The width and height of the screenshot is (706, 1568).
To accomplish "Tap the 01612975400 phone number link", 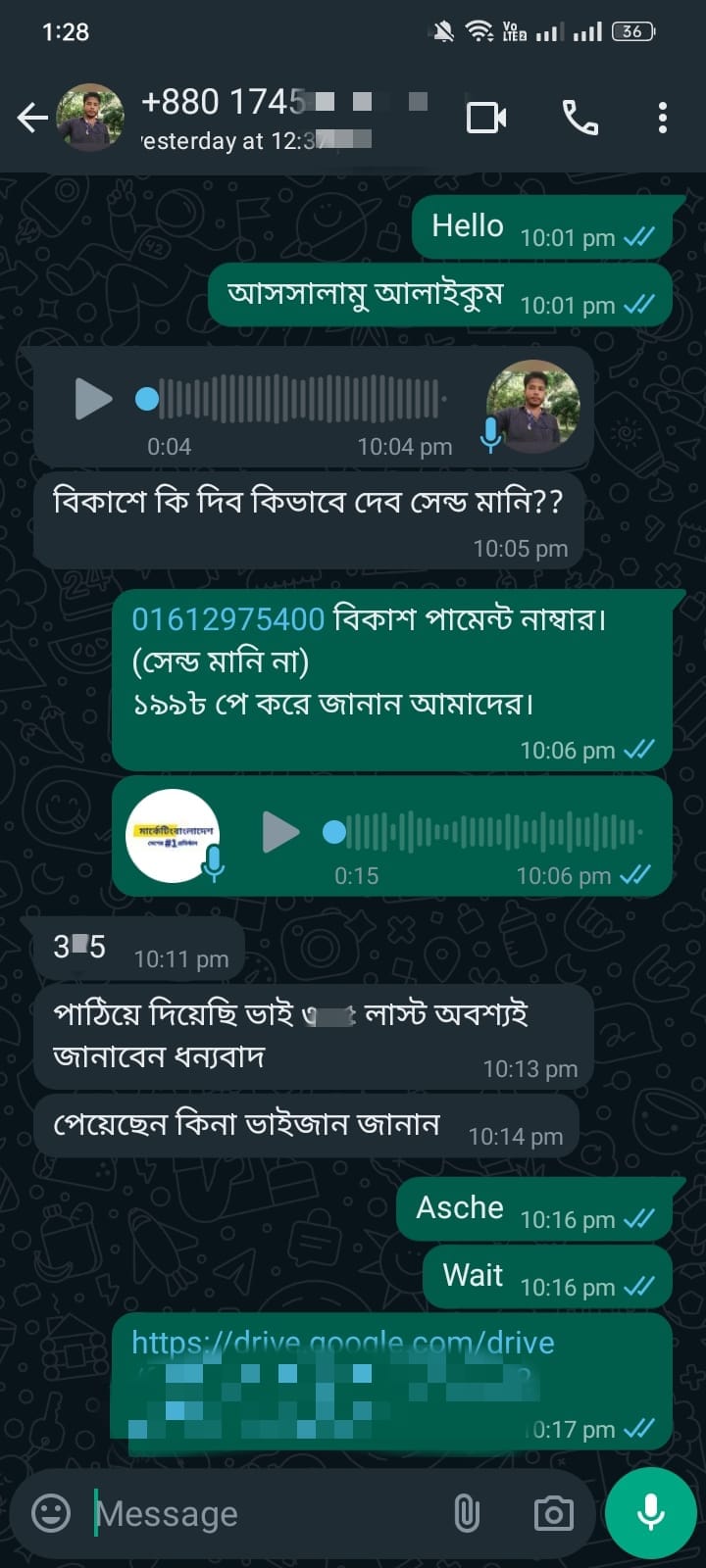I will [227, 619].
